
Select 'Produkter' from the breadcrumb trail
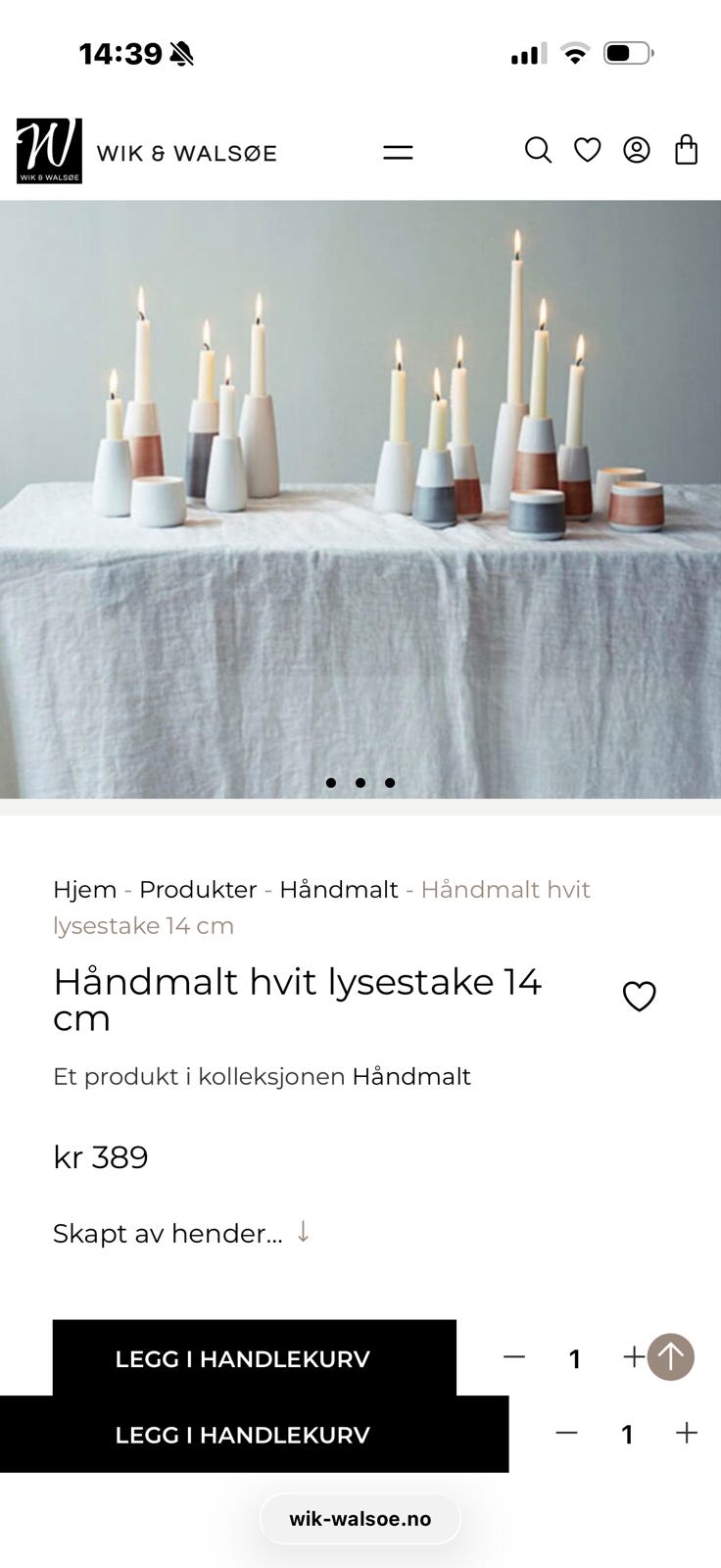point(197,890)
